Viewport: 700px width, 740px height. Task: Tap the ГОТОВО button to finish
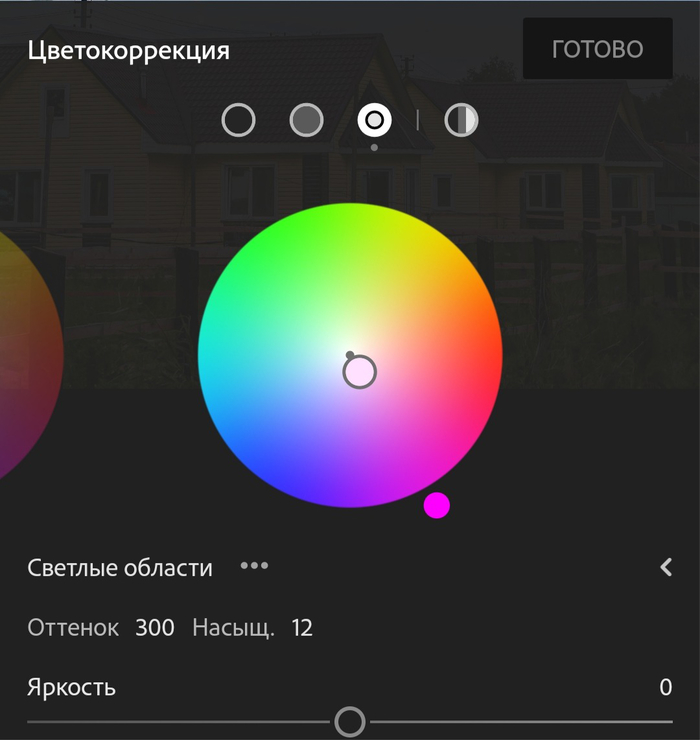tap(597, 49)
